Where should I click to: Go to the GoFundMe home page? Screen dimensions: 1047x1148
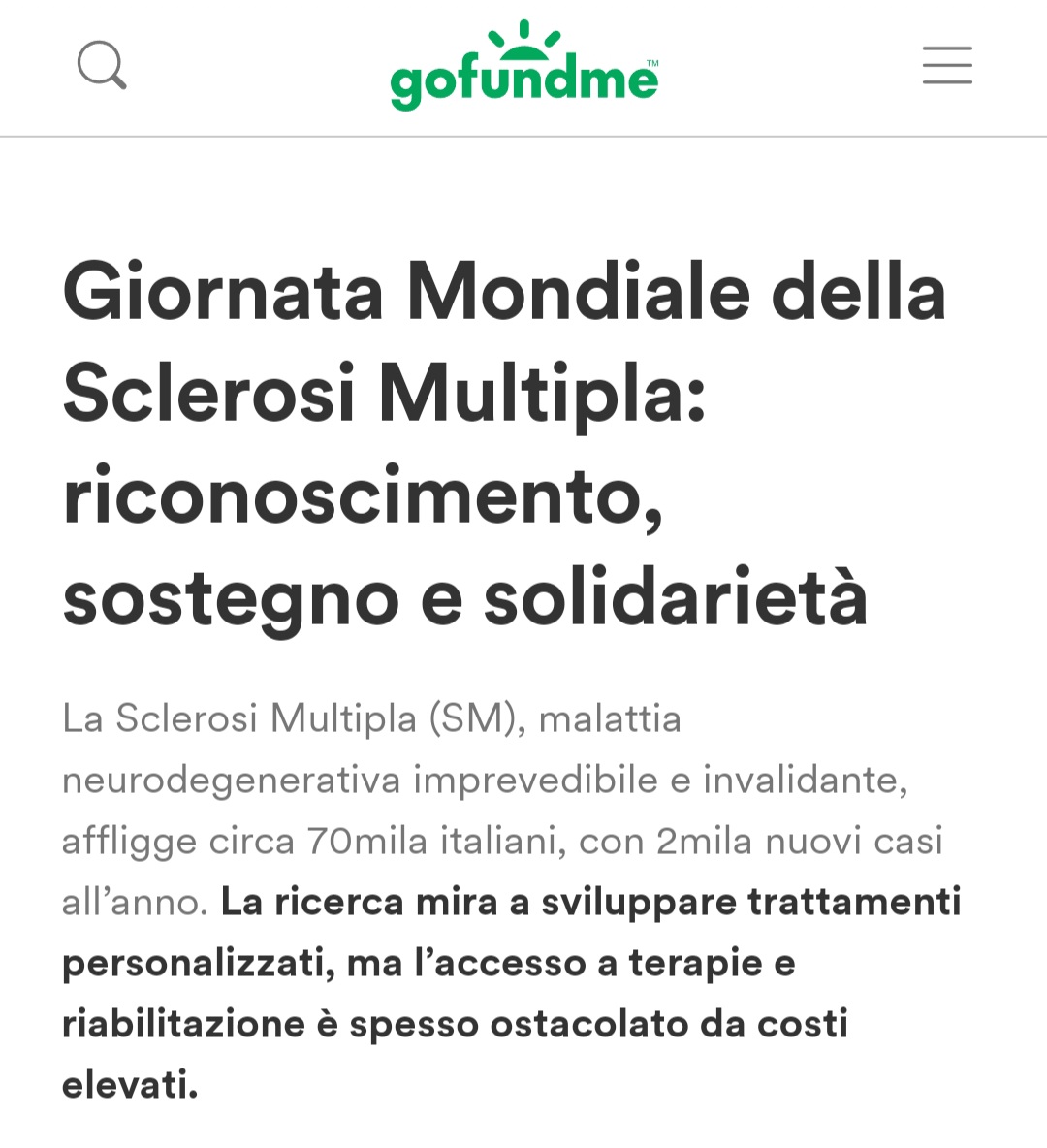[523, 66]
